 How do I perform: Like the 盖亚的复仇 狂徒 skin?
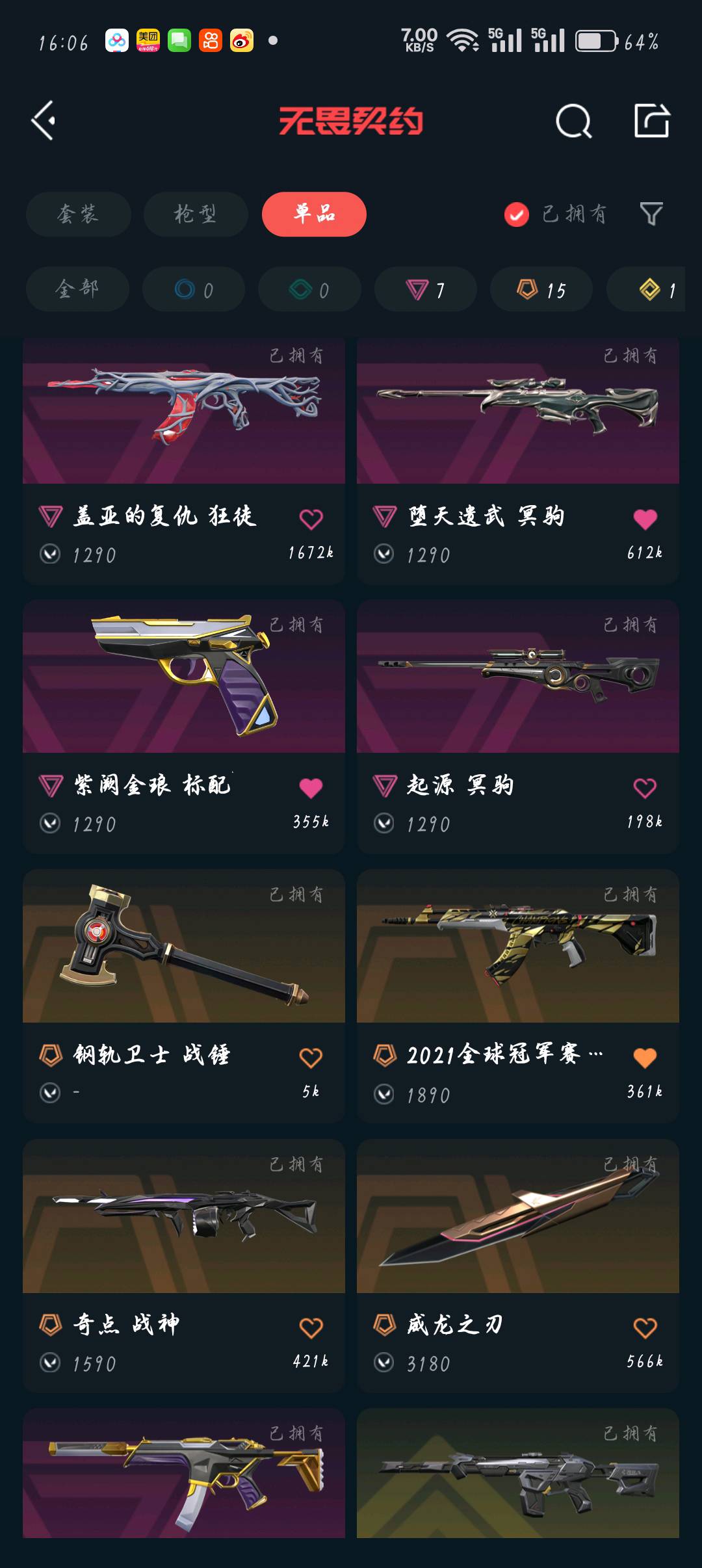(311, 519)
